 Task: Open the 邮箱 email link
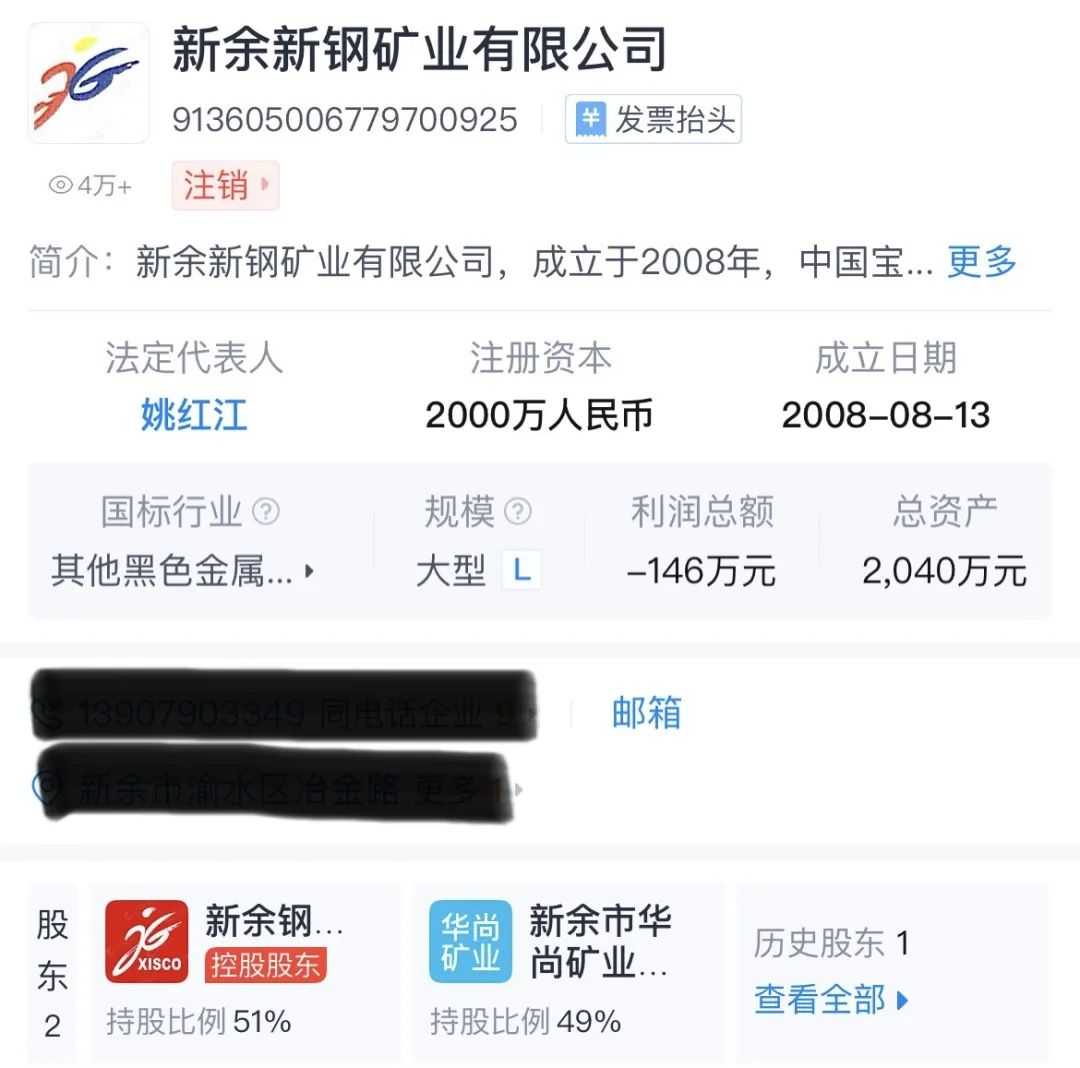[646, 713]
